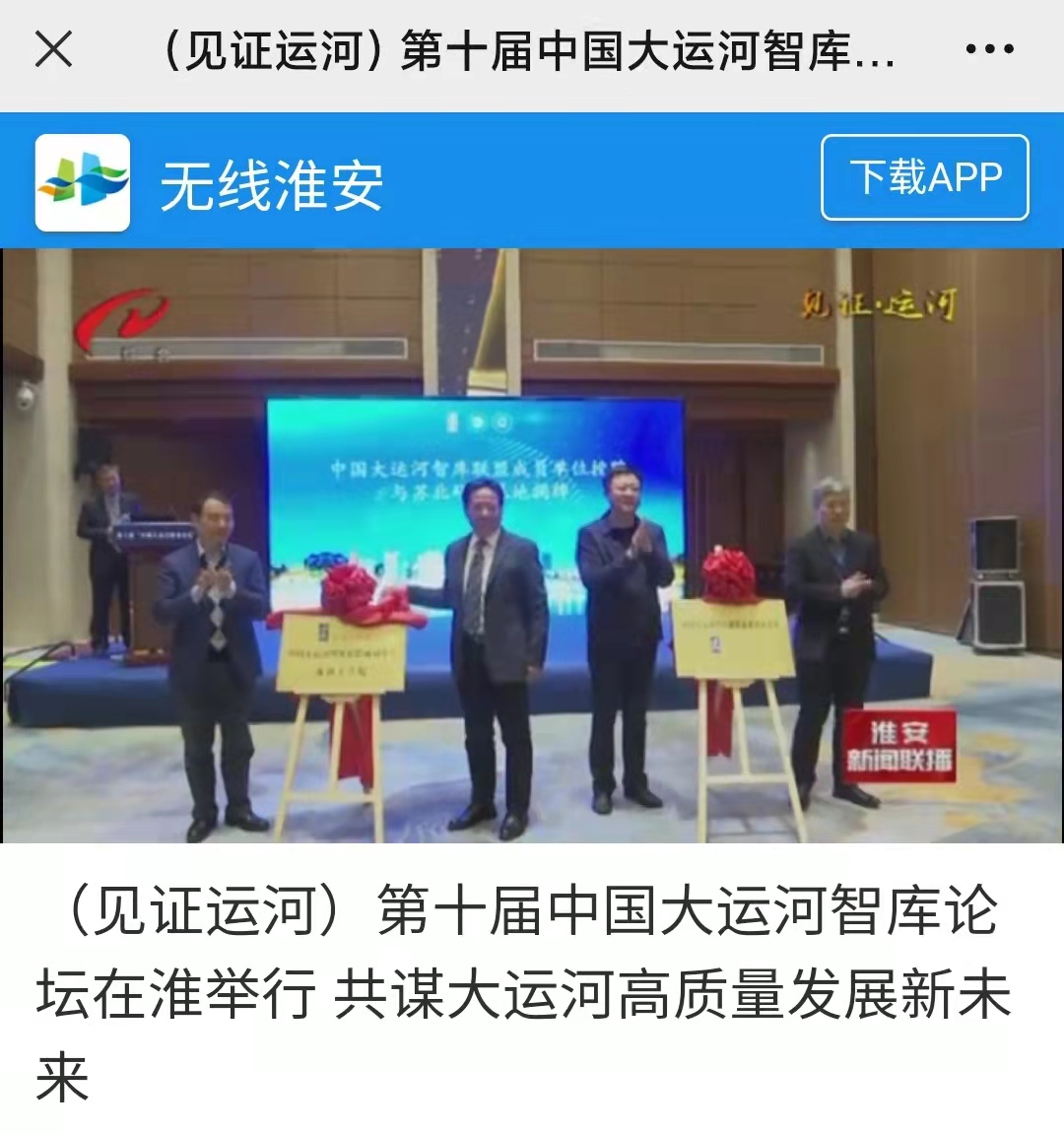Tap the 下载APP button
Image resolution: width=1064 pixels, height=1133 pixels.
(924, 177)
